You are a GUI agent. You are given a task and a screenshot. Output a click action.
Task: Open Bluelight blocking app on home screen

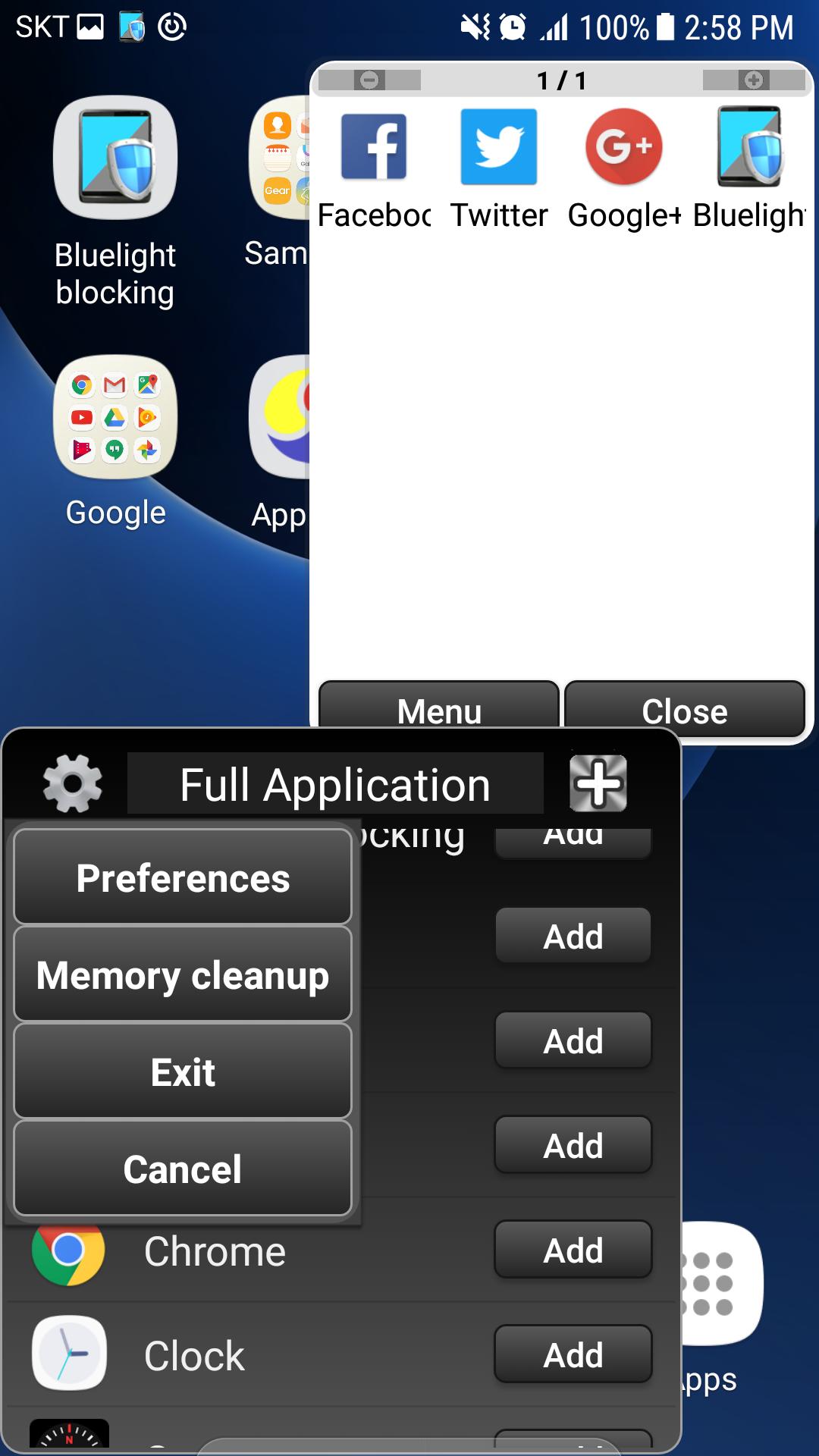pyautogui.click(x=115, y=202)
